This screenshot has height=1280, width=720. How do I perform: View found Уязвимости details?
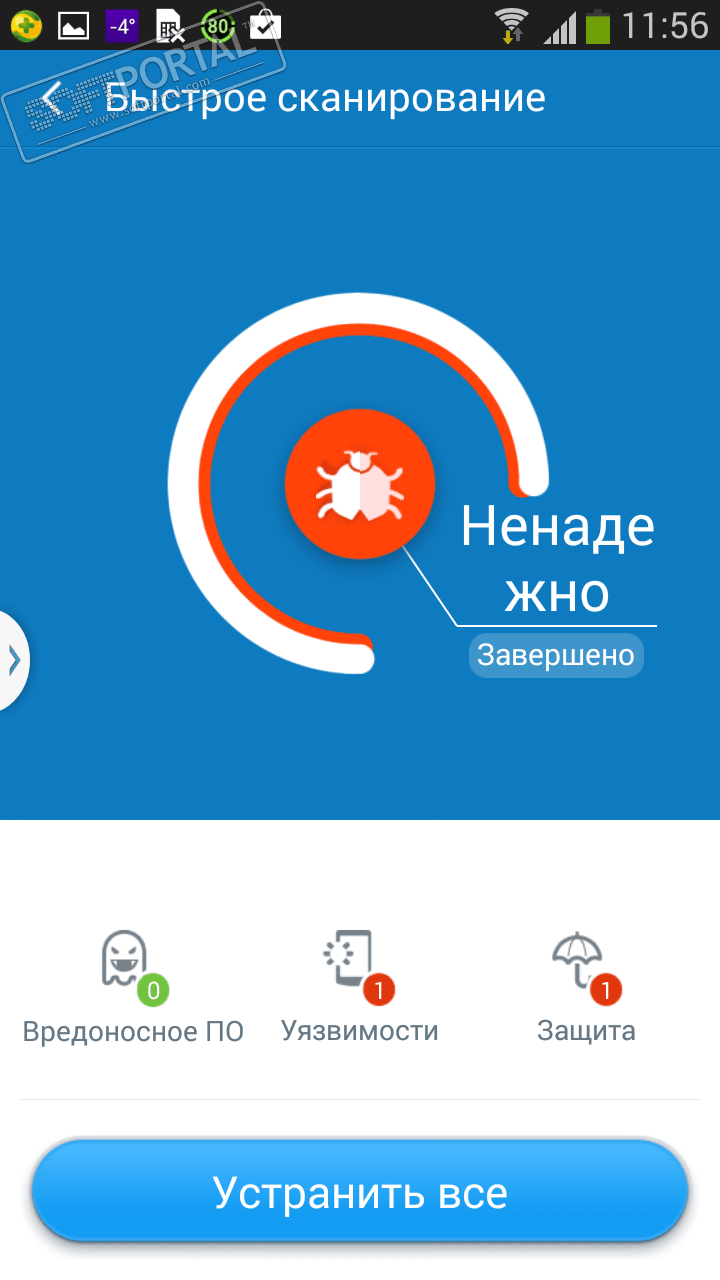tap(359, 987)
